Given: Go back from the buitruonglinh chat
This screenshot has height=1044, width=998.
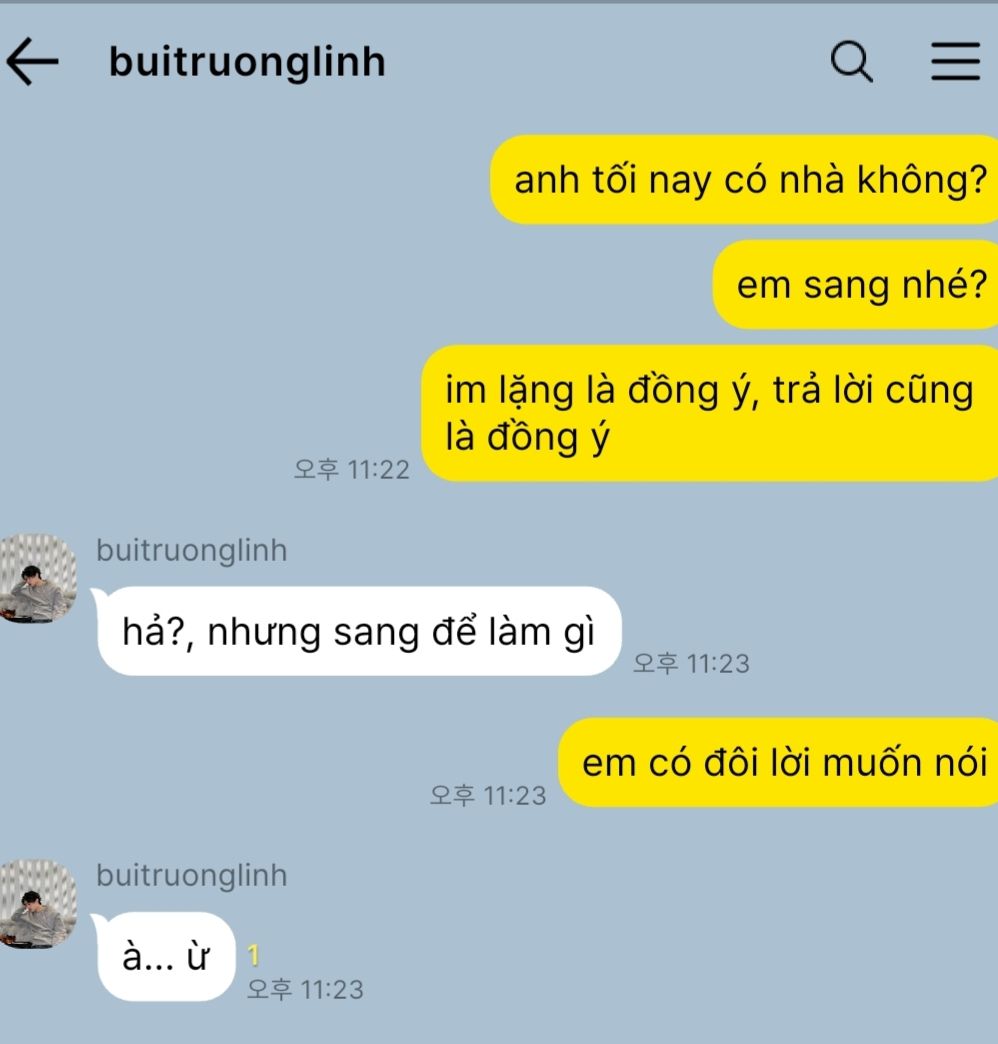Looking at the screenshot, I should [x=33, y=63].
